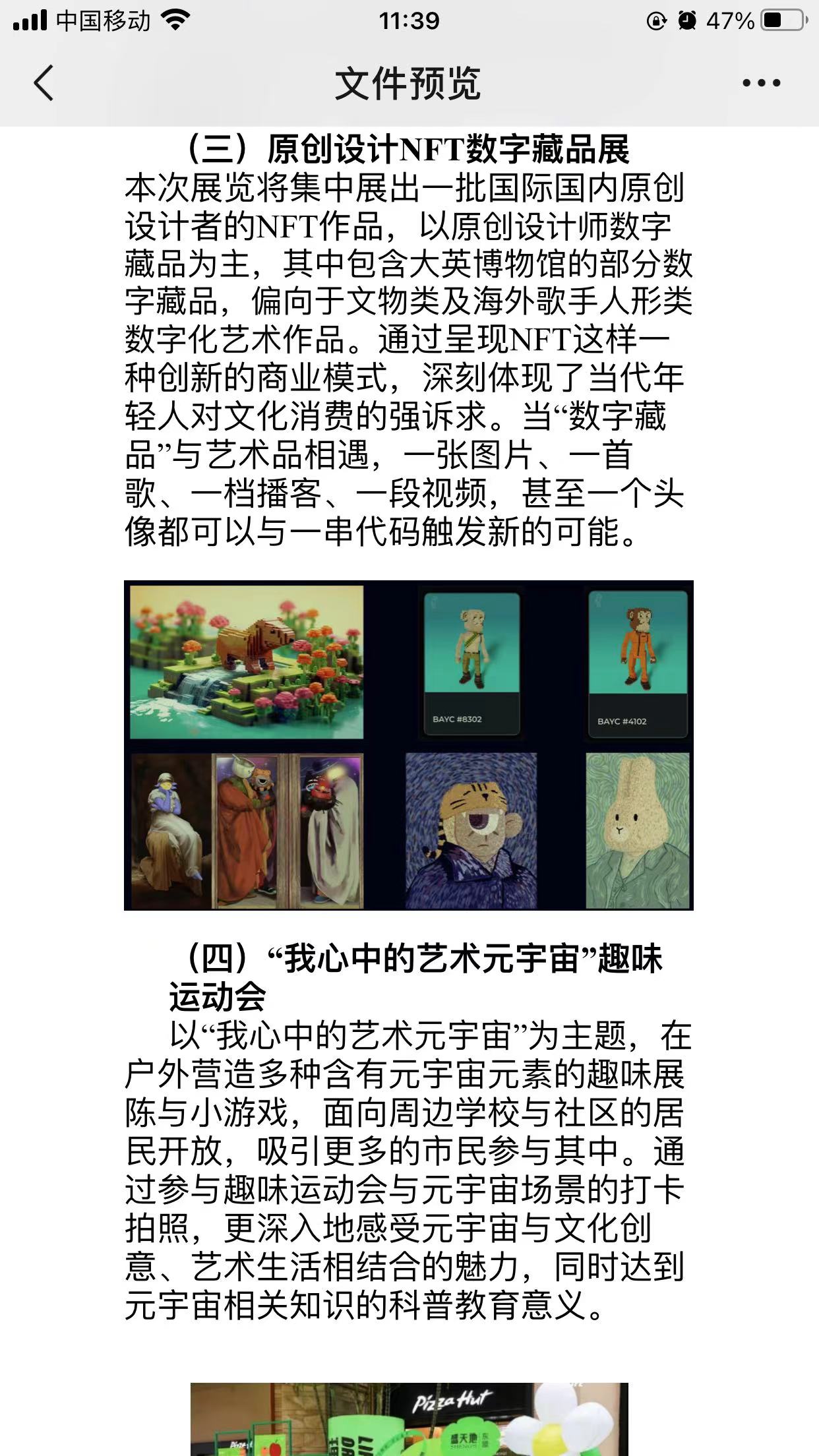Go back from the file preview
Screen dimensions: 819x1456
pos(44,83)
